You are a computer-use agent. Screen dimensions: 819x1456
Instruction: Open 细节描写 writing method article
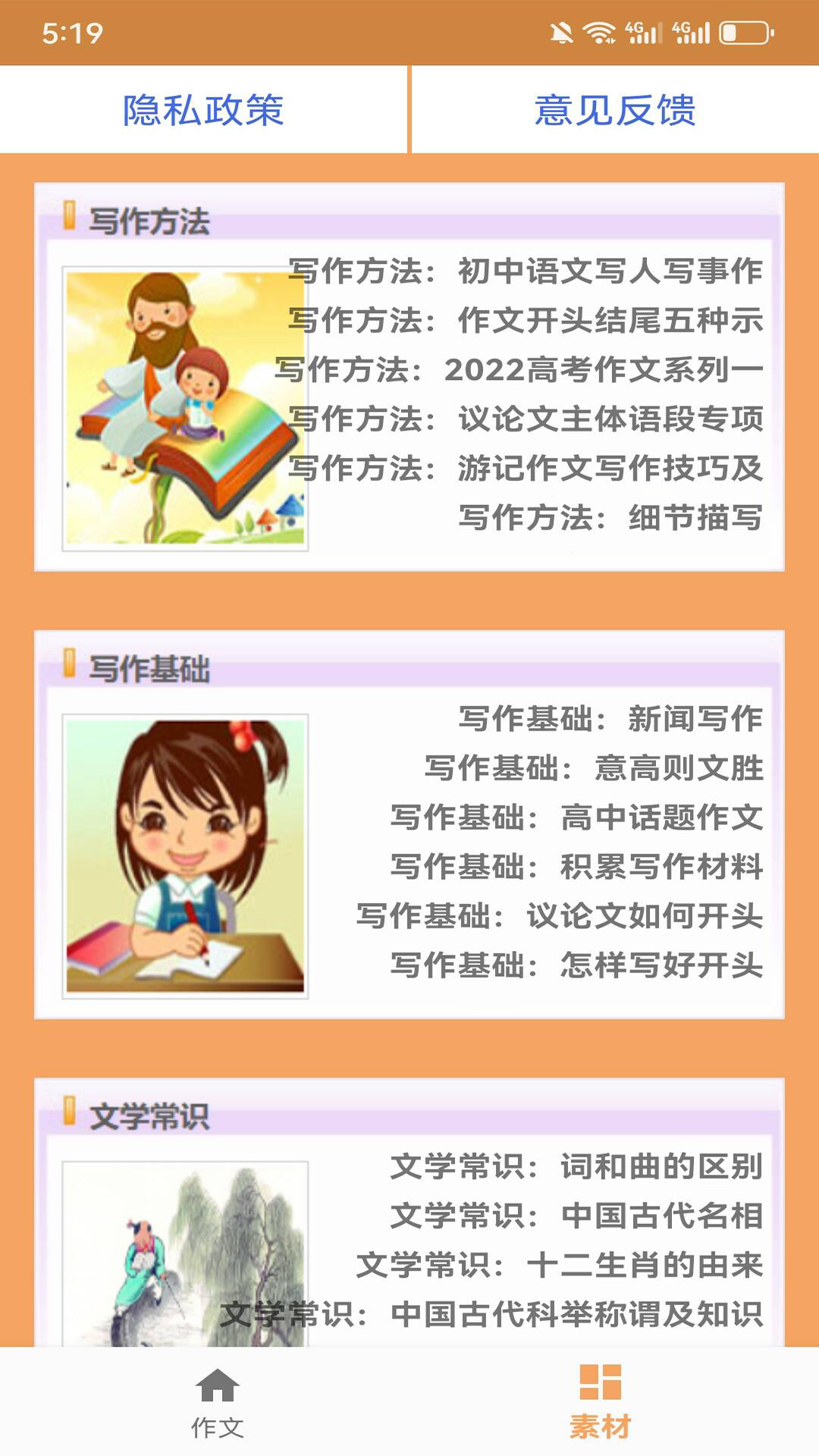coord(610,517)
